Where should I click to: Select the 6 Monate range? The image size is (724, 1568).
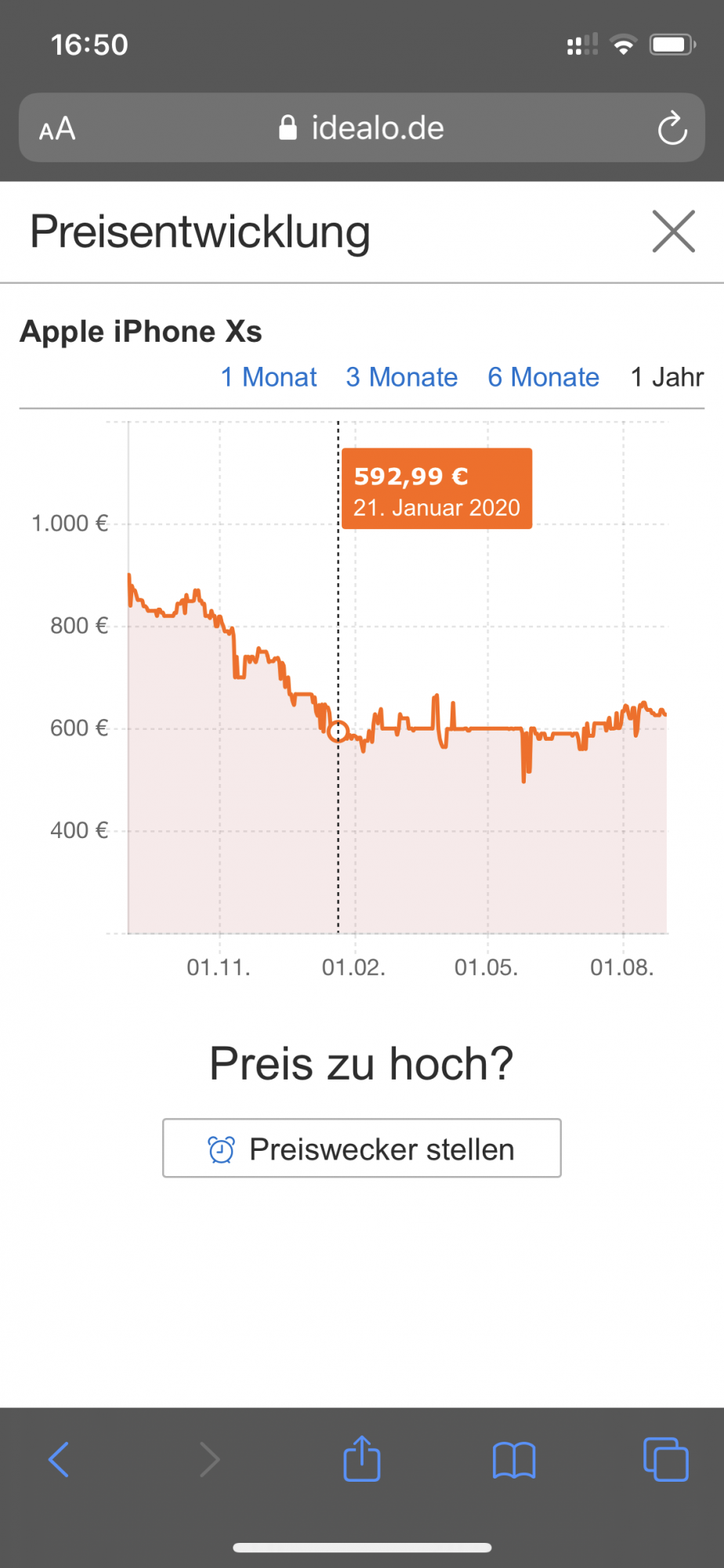pos(544,377)
